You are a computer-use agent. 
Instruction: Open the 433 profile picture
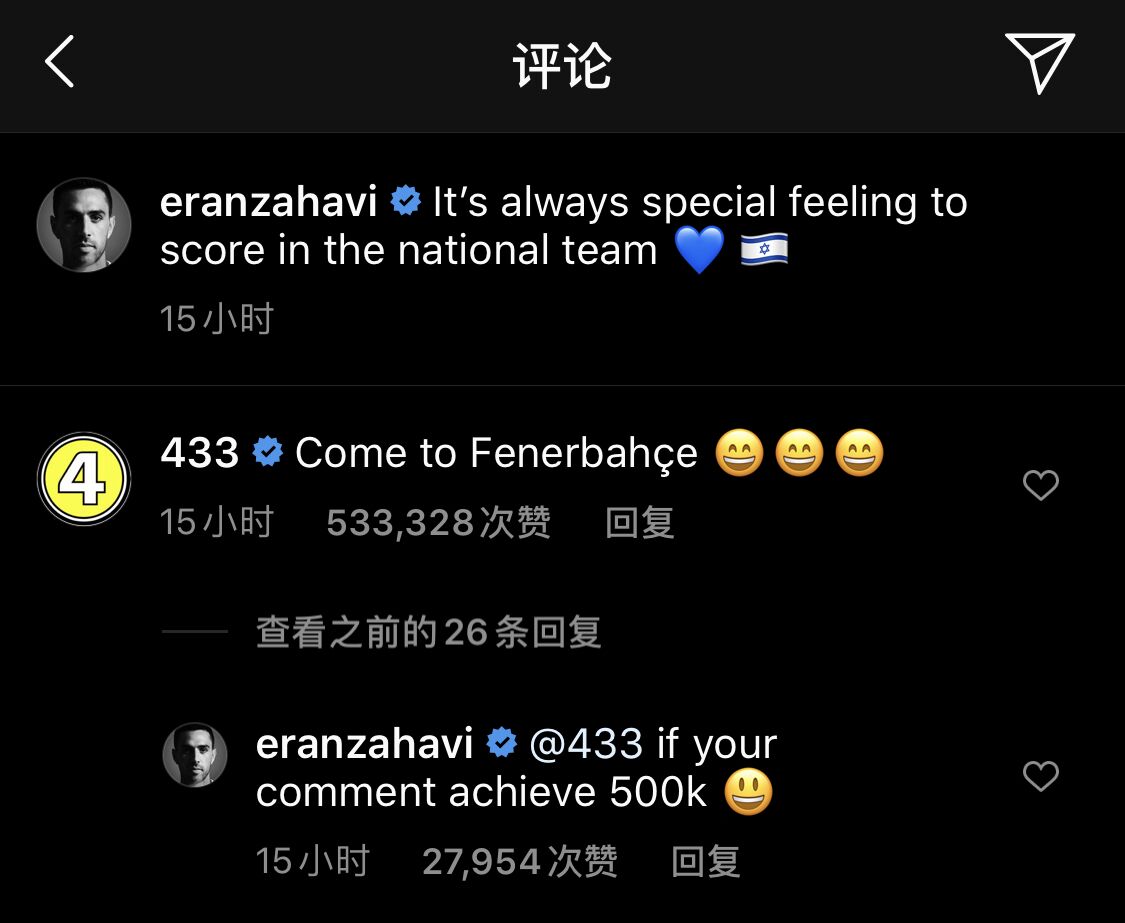[x=84, y=480]
